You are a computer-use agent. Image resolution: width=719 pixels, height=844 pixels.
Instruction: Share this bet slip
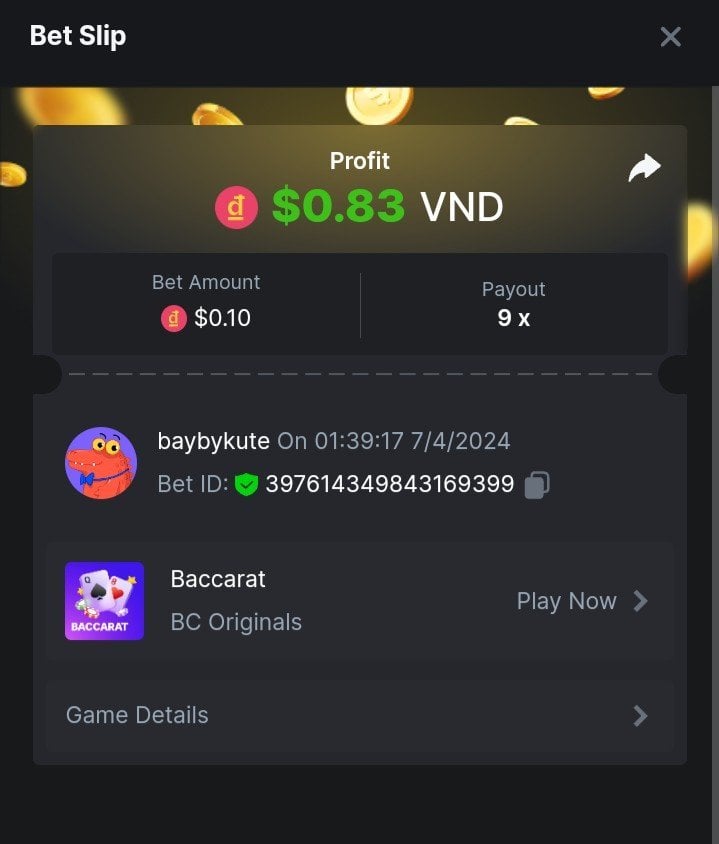click(644, 167)
